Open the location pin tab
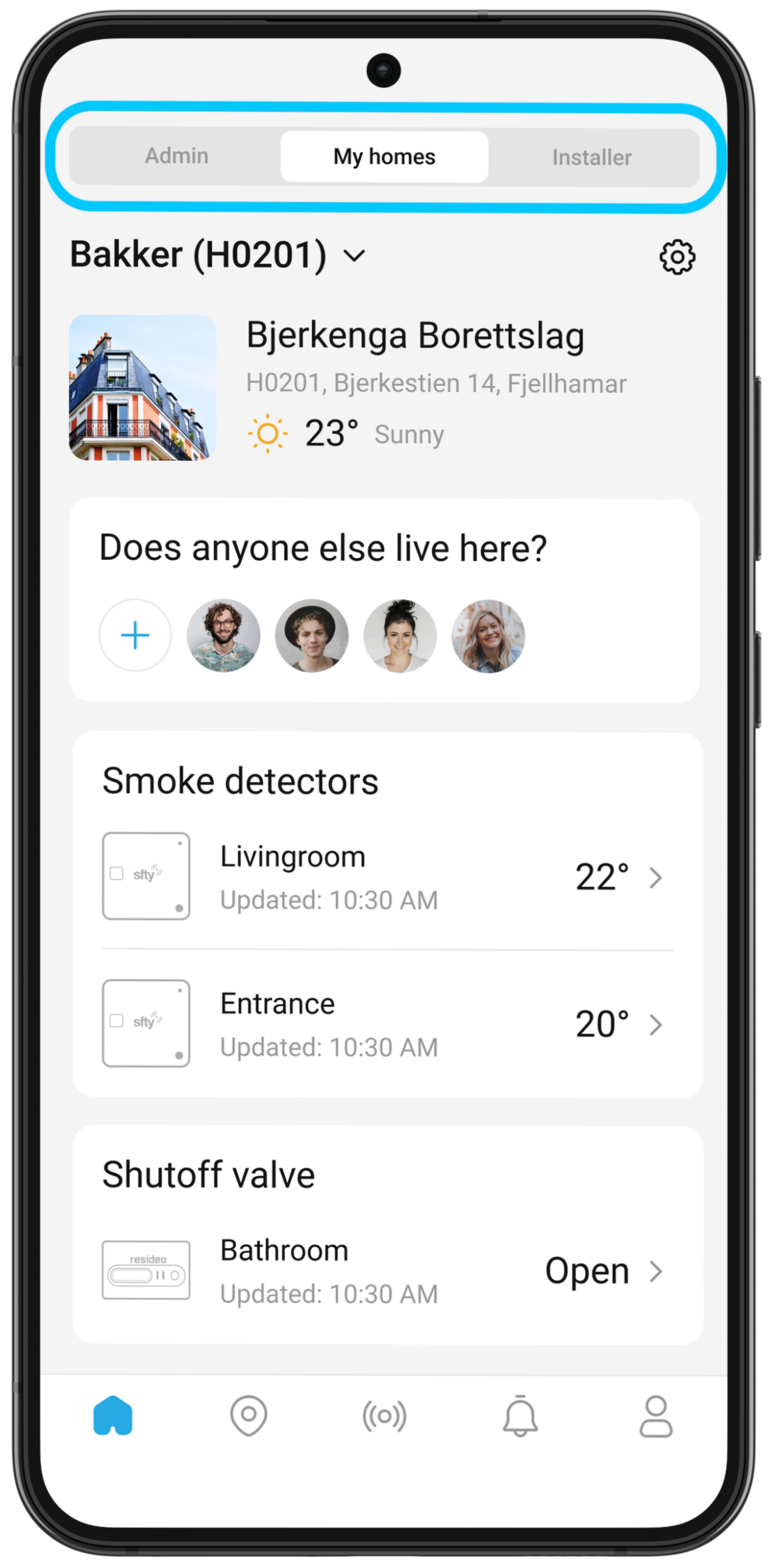Viewport: 772px width, 1568px height. 248,1416
